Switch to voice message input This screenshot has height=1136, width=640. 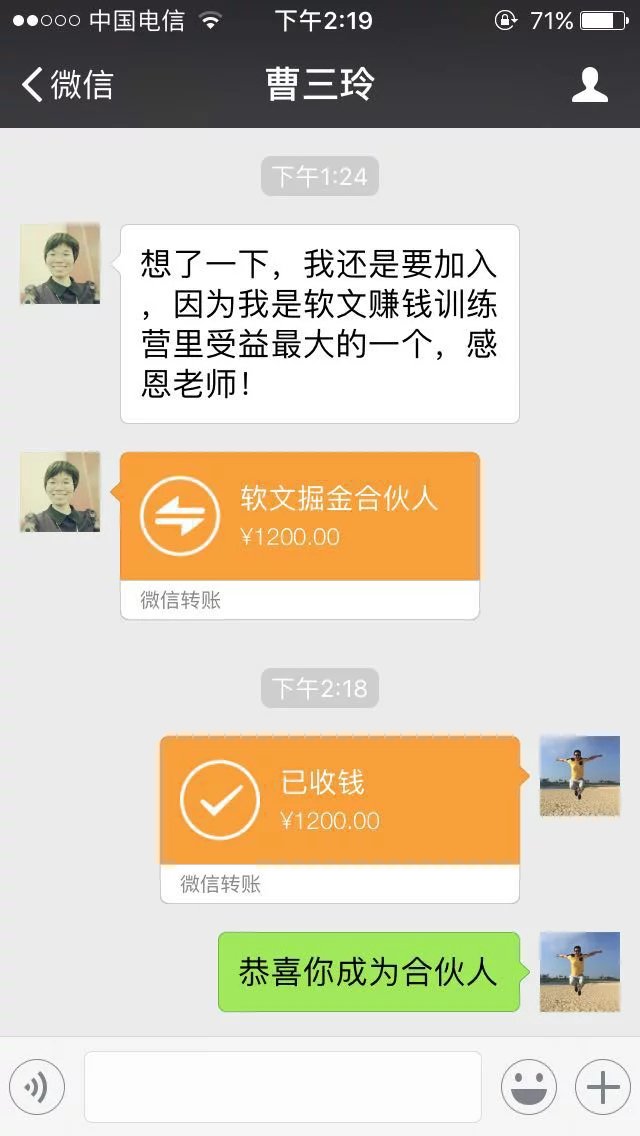click(x=37, y=1087)
